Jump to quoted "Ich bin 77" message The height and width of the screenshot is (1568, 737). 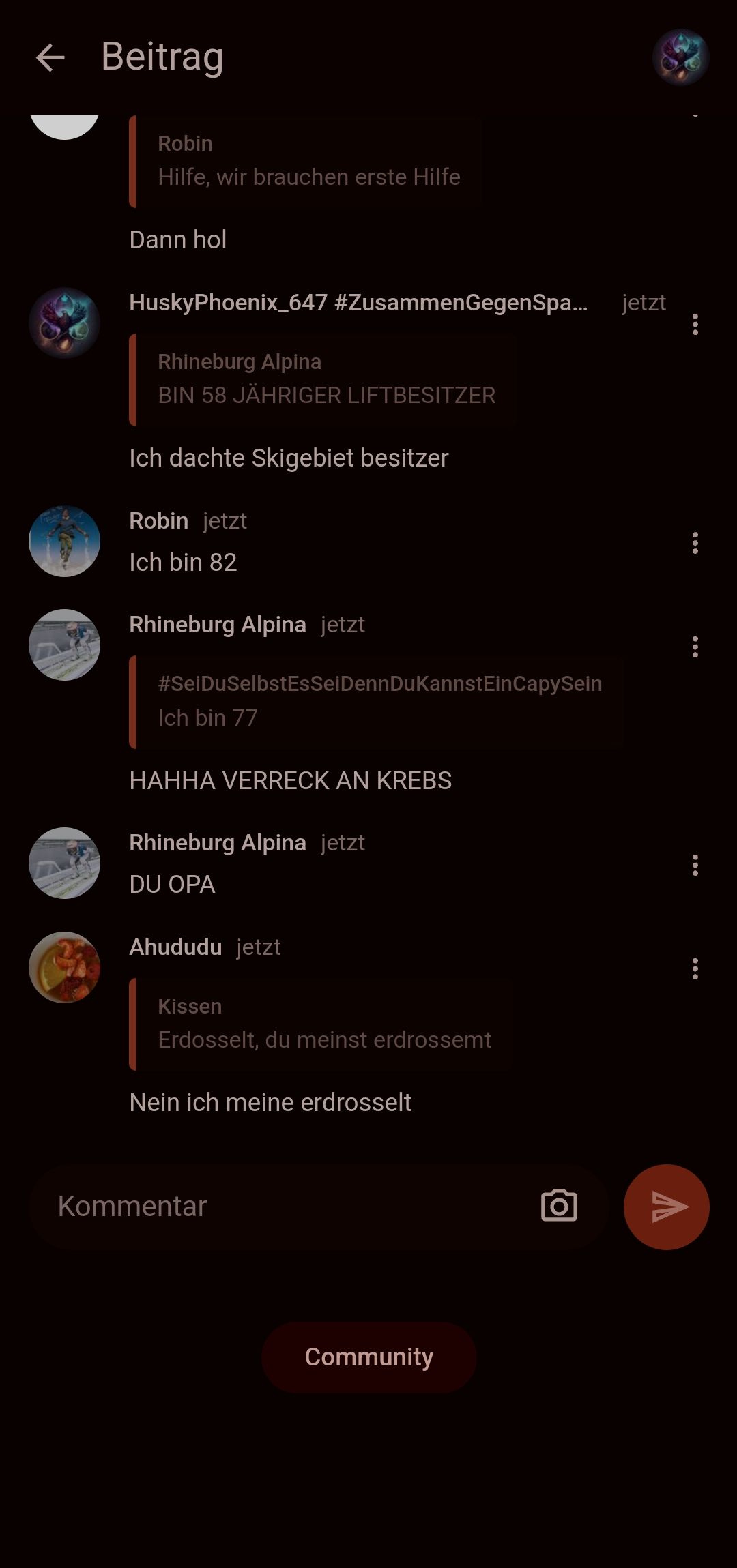click(375, 702)
